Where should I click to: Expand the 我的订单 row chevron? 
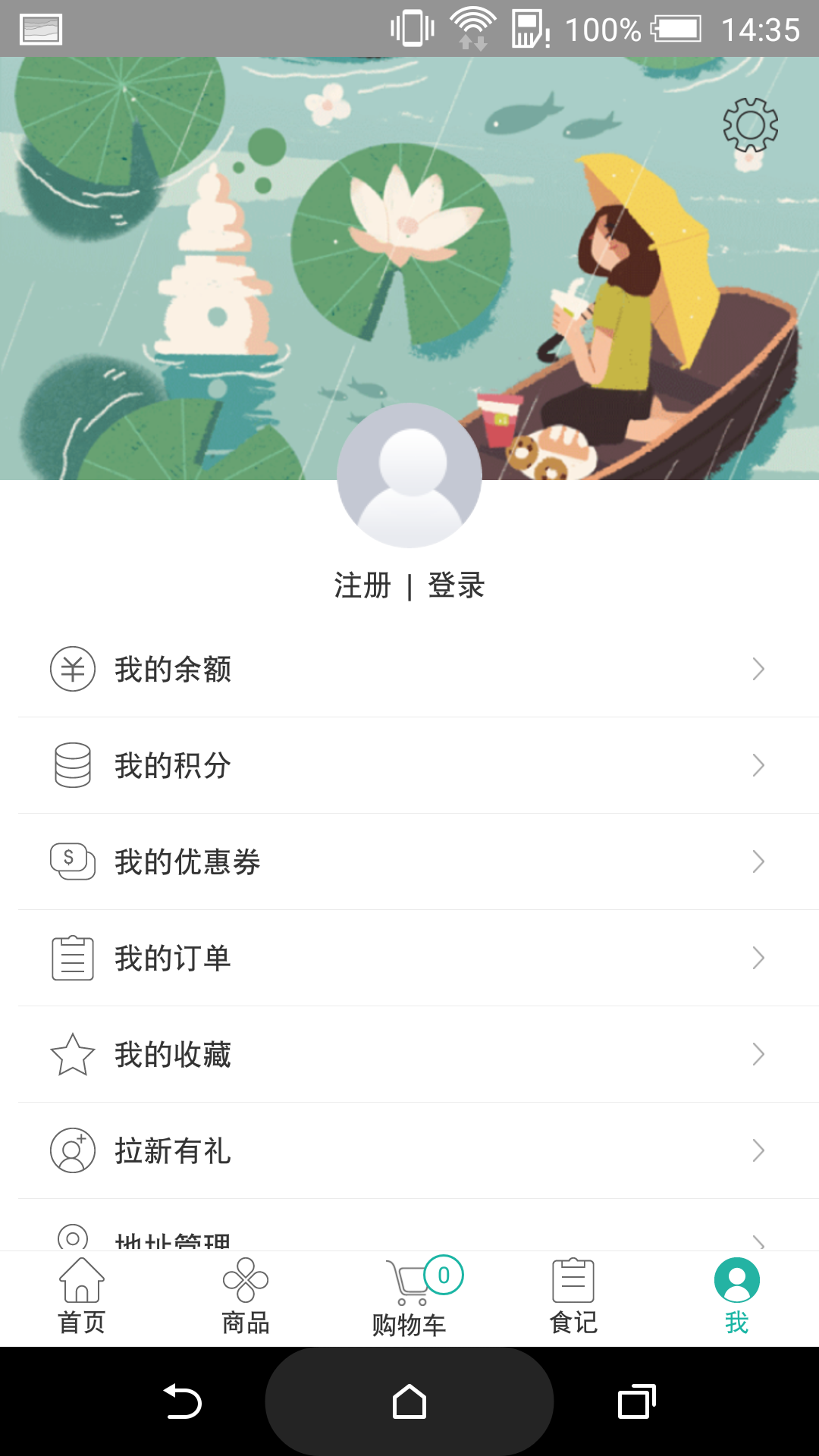click(x=759, y=958)
